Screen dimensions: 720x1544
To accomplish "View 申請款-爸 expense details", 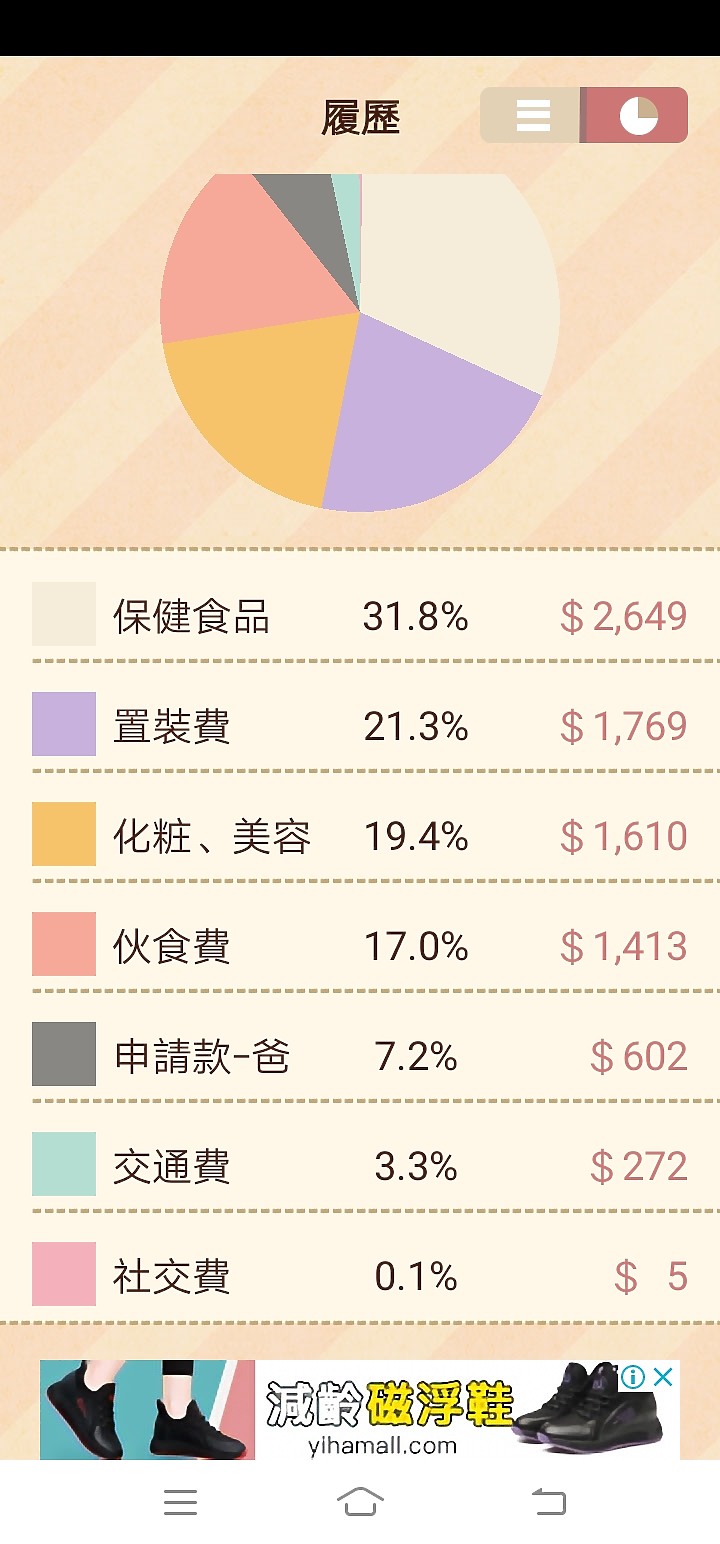I will 360,1056.
